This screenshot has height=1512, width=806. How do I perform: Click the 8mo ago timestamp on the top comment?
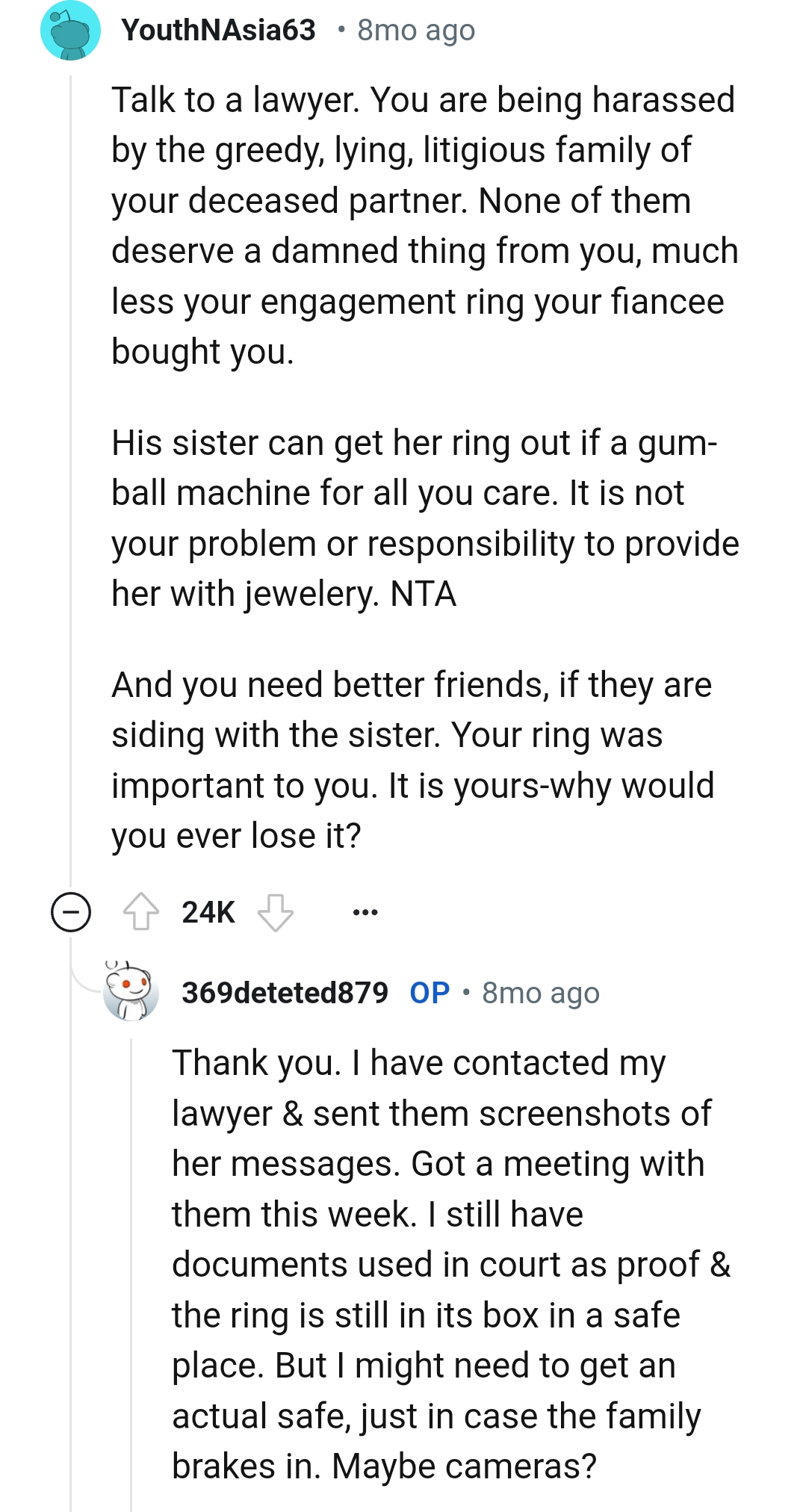415,31
